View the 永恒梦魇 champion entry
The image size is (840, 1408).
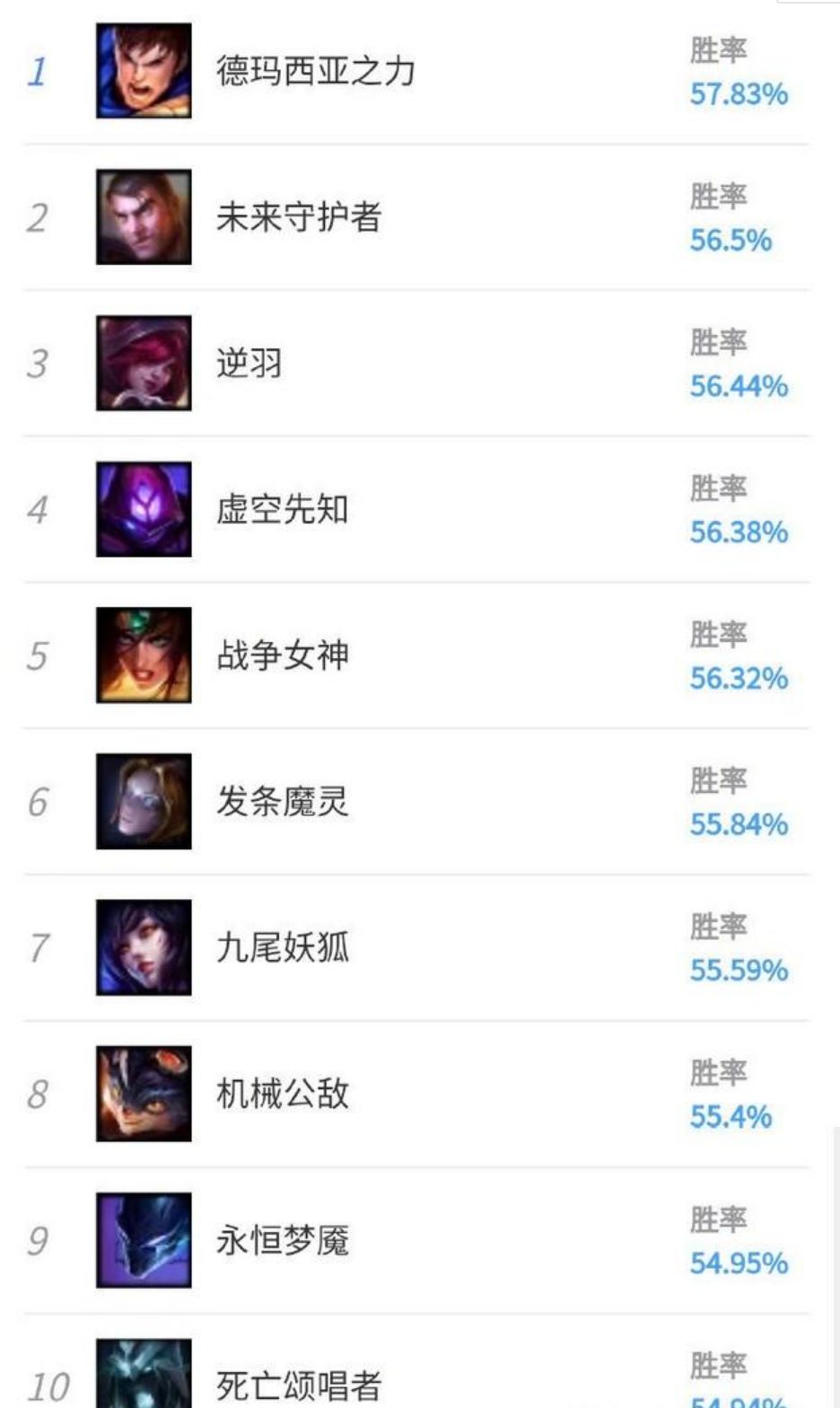(x=282, y=1240)
